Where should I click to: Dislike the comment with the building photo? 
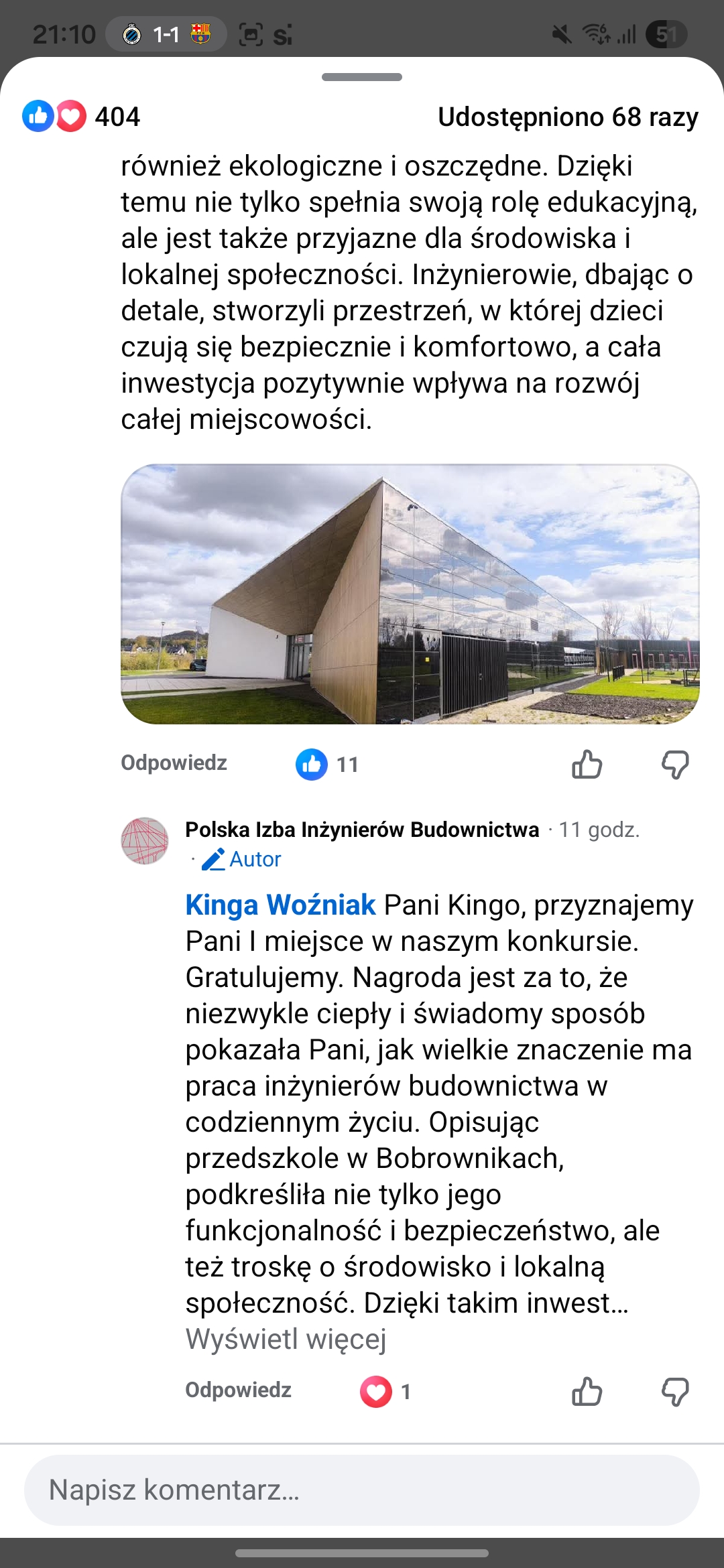pos(674,765)
